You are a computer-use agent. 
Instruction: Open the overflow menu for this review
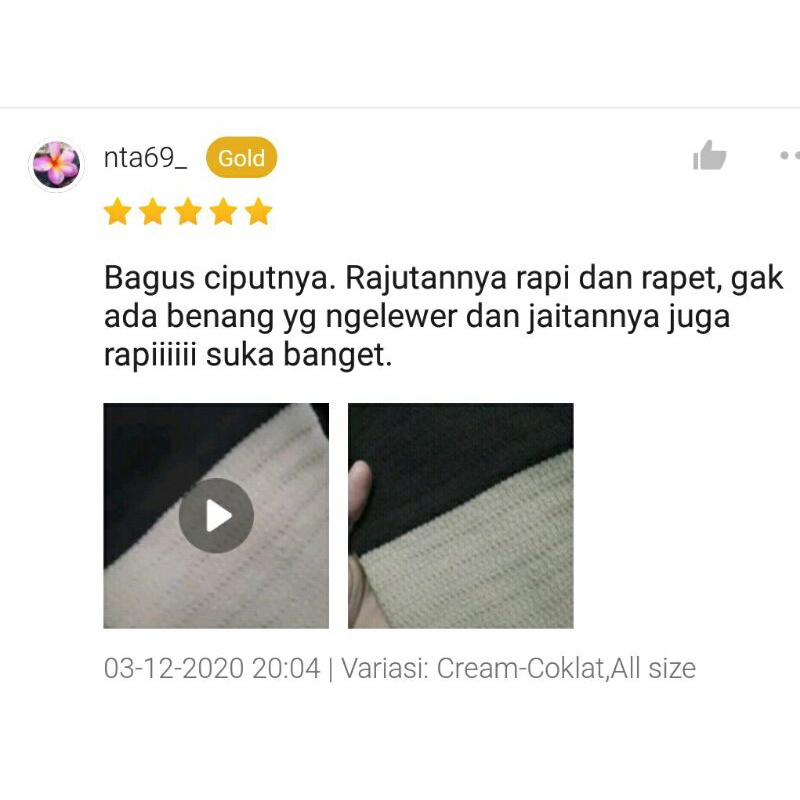[790, 155]
